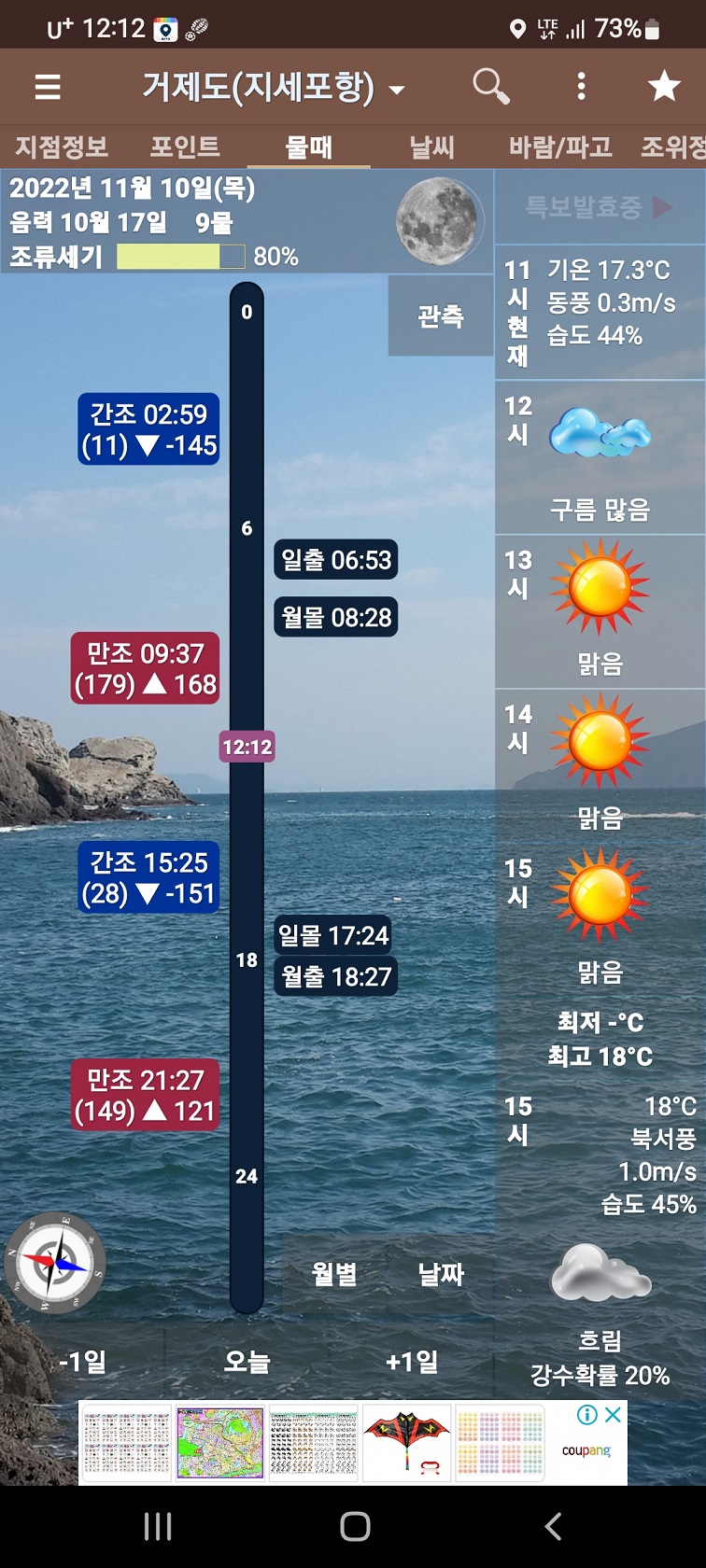Open the 날짜 date picker
Viewport: 706px width, 1568px height.
point(441,1274)
